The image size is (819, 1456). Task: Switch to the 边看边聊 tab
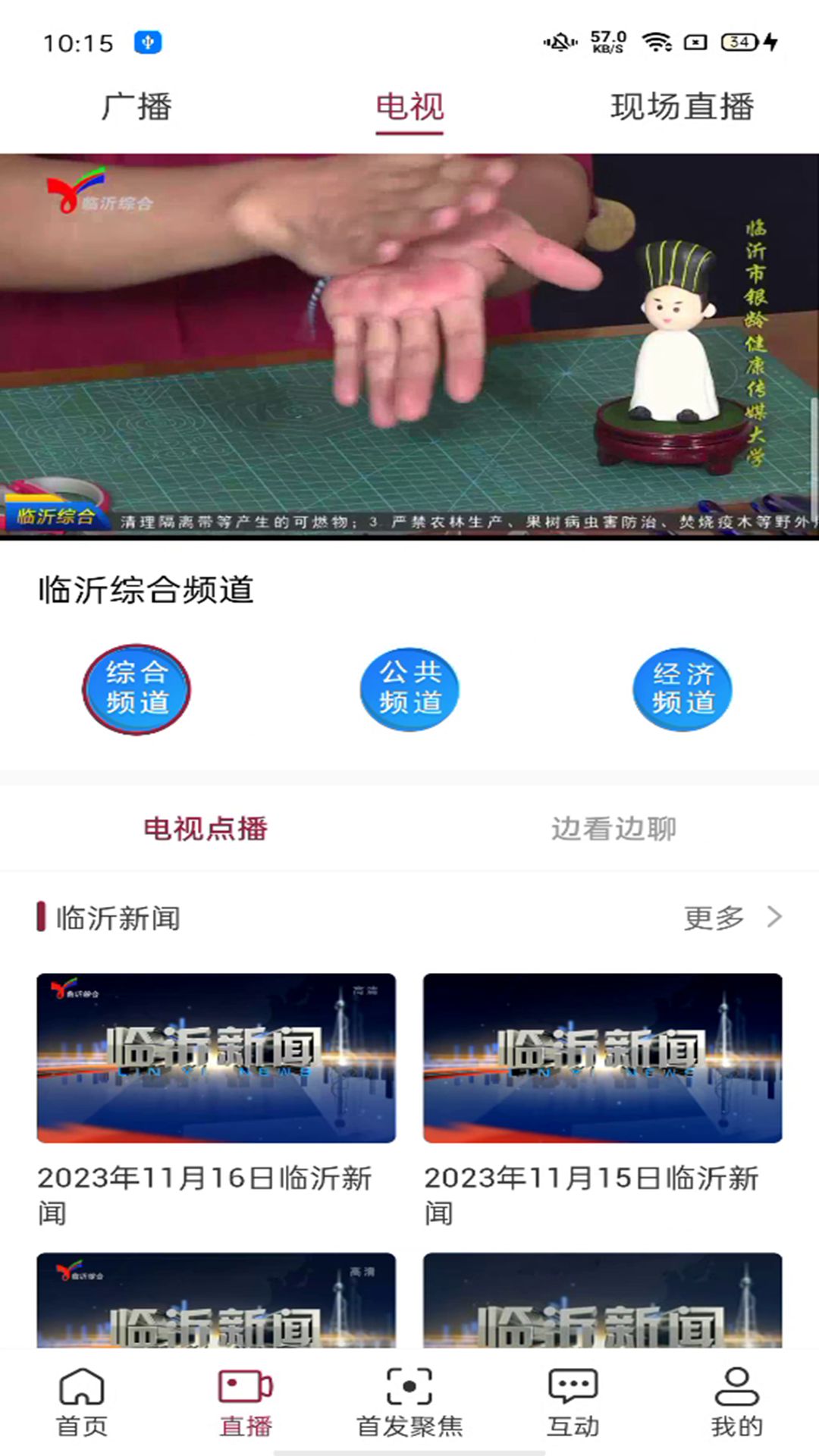tap(613, 828)
